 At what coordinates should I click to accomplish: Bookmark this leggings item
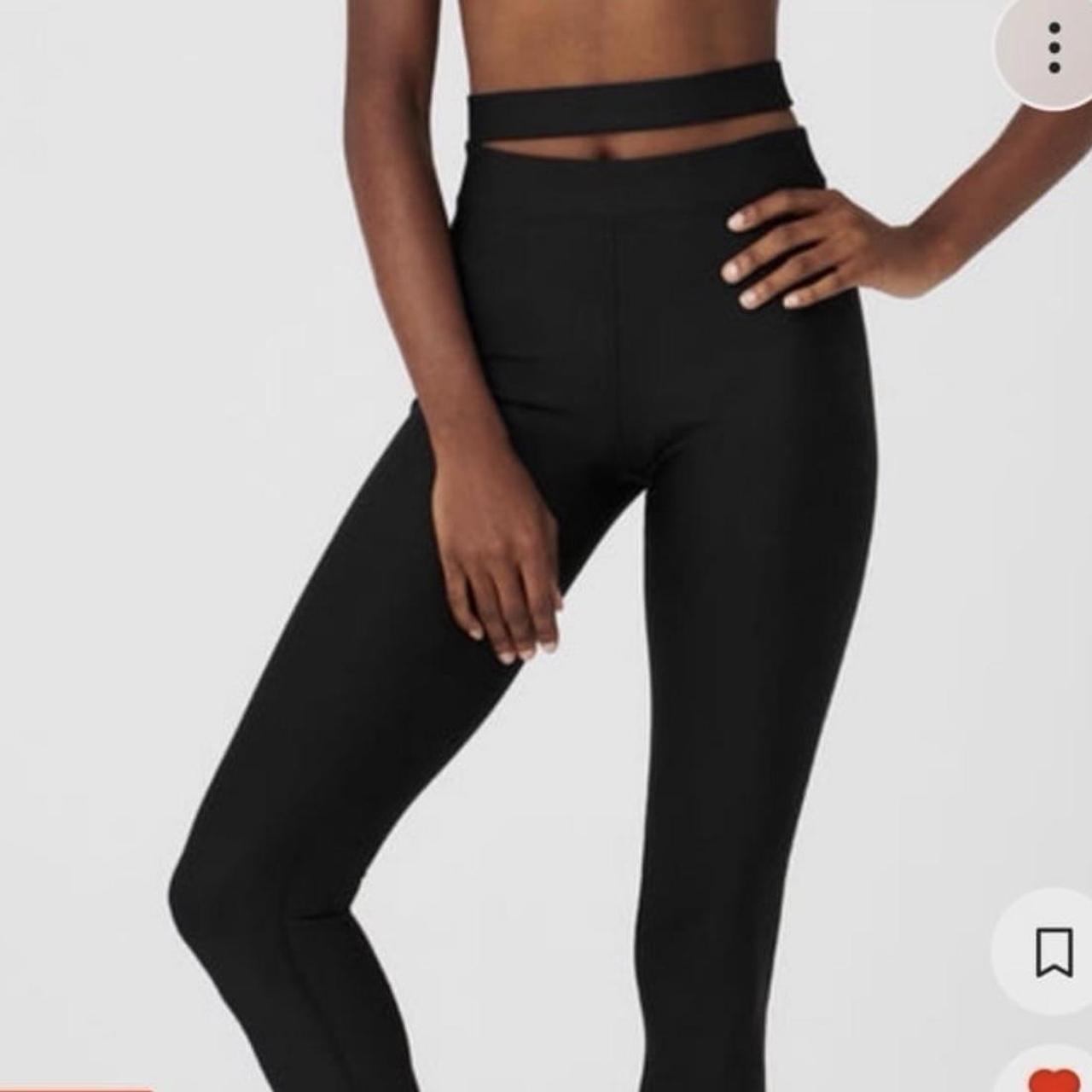click(1054, 952)
